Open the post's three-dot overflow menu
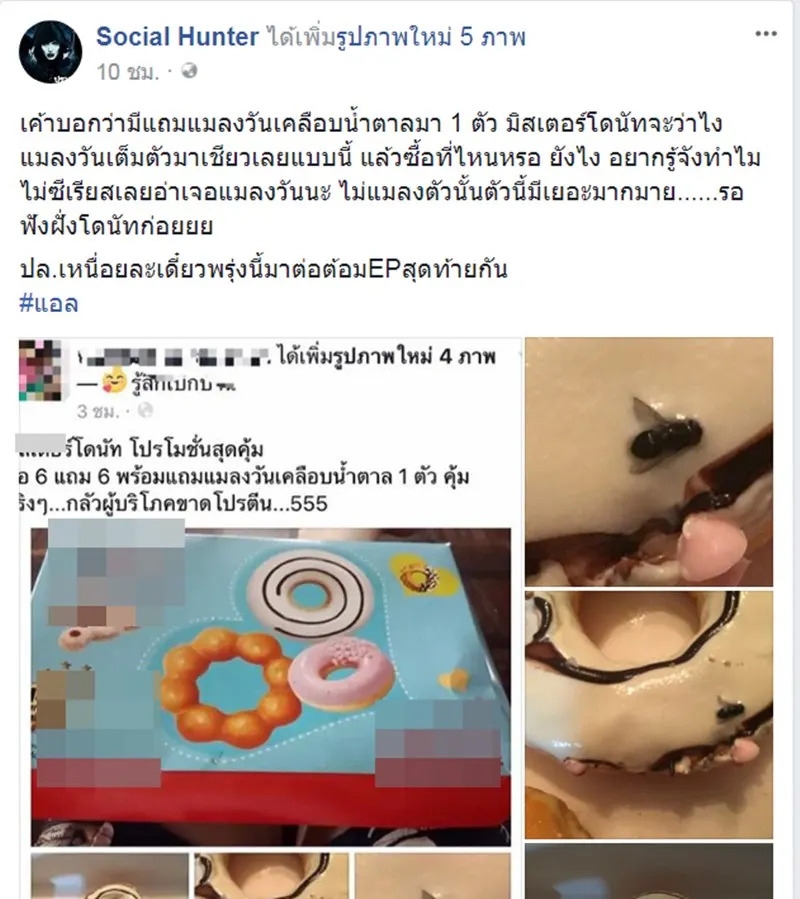The height and width of the screenshot is (899, 800). [766, 34]
